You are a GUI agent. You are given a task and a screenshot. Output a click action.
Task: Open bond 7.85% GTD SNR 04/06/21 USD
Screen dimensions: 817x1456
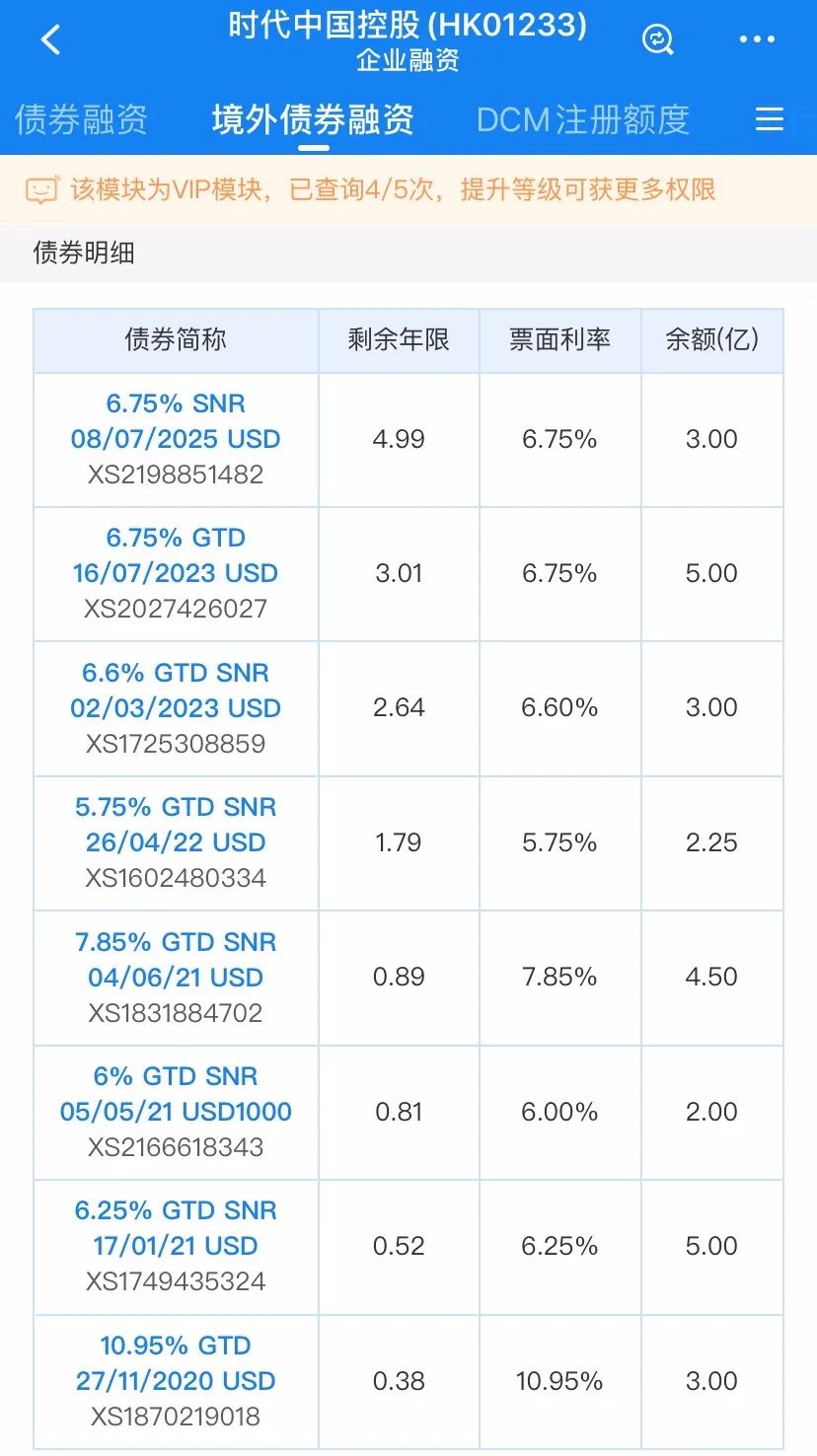click(x=176, y=960)
